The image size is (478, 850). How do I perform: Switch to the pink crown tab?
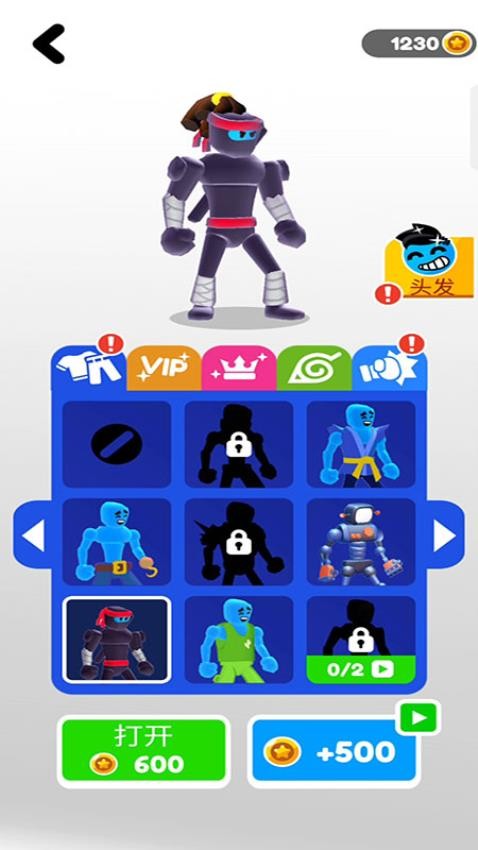239,368
